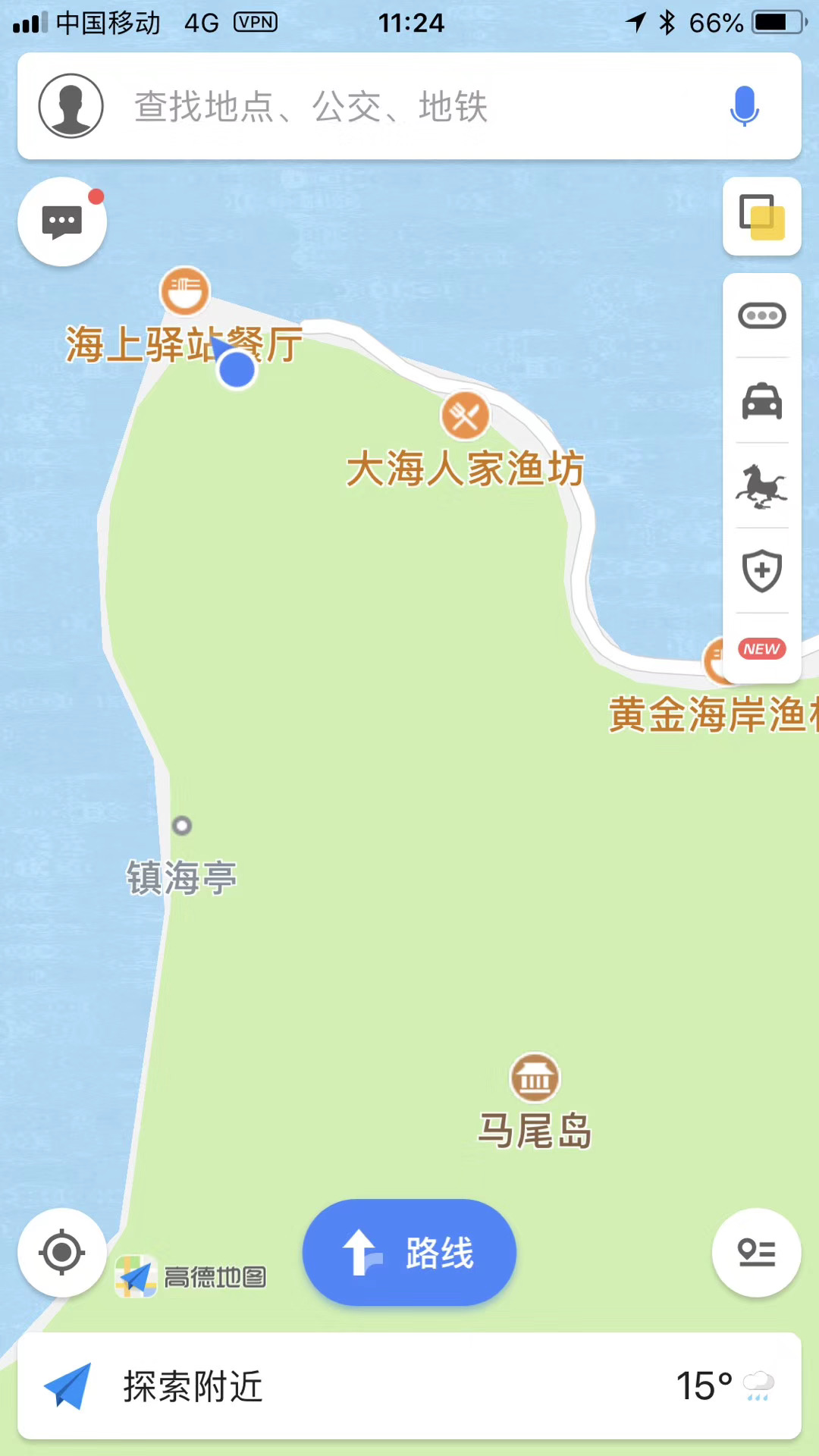Check the 15° weather details

[x=726, y=1386]
